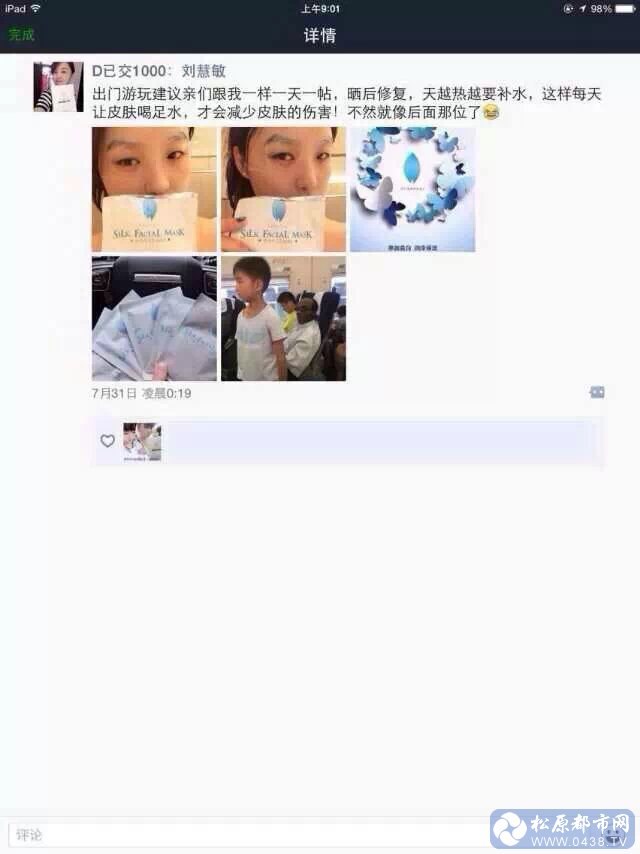
Task: Open the like and comment options icon
Action: [597, 393]
